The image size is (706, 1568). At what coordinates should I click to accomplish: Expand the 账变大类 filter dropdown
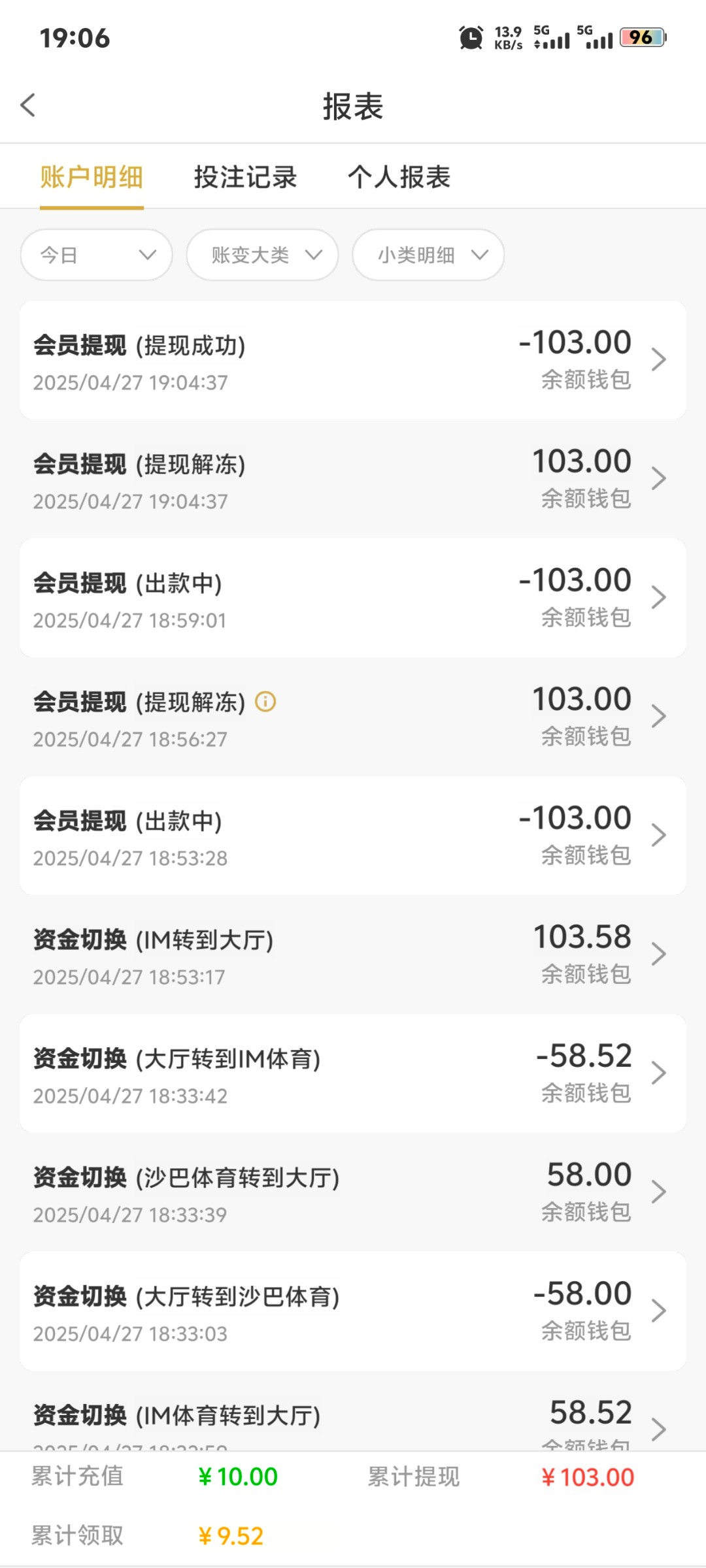click(x=262, y=255)
